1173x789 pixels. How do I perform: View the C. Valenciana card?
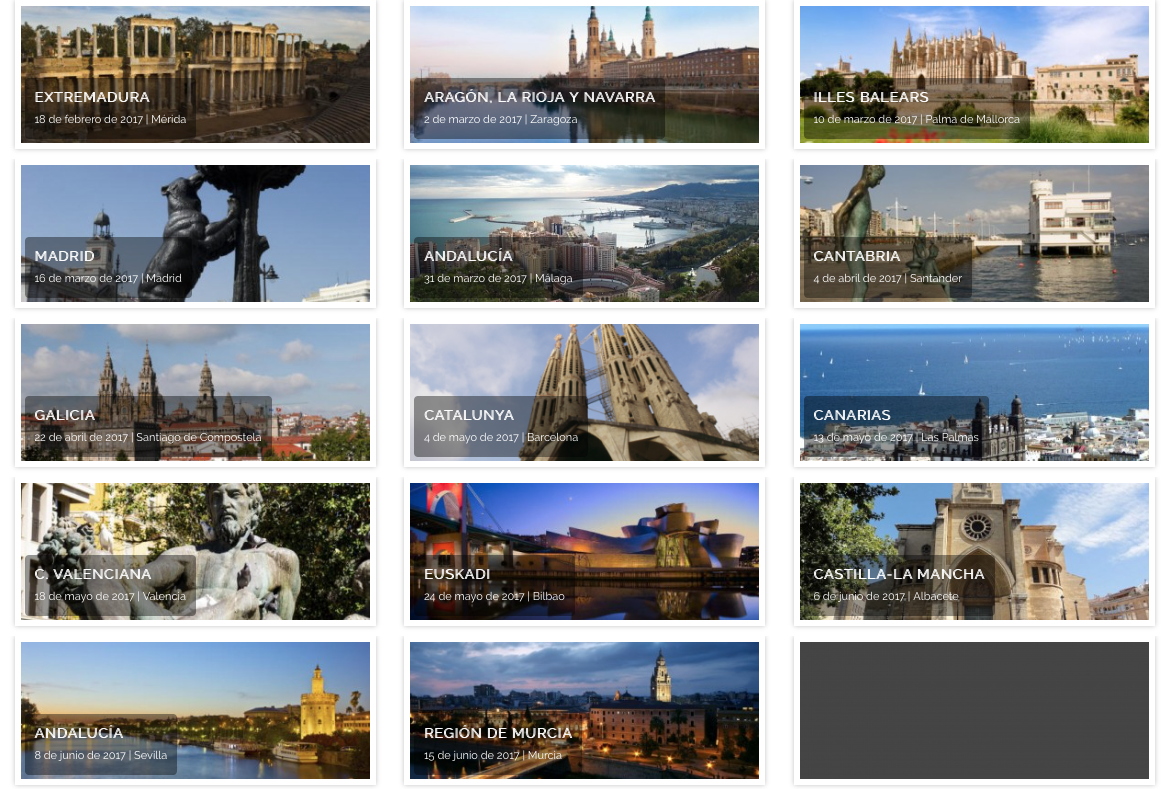(x=195, y=552)
